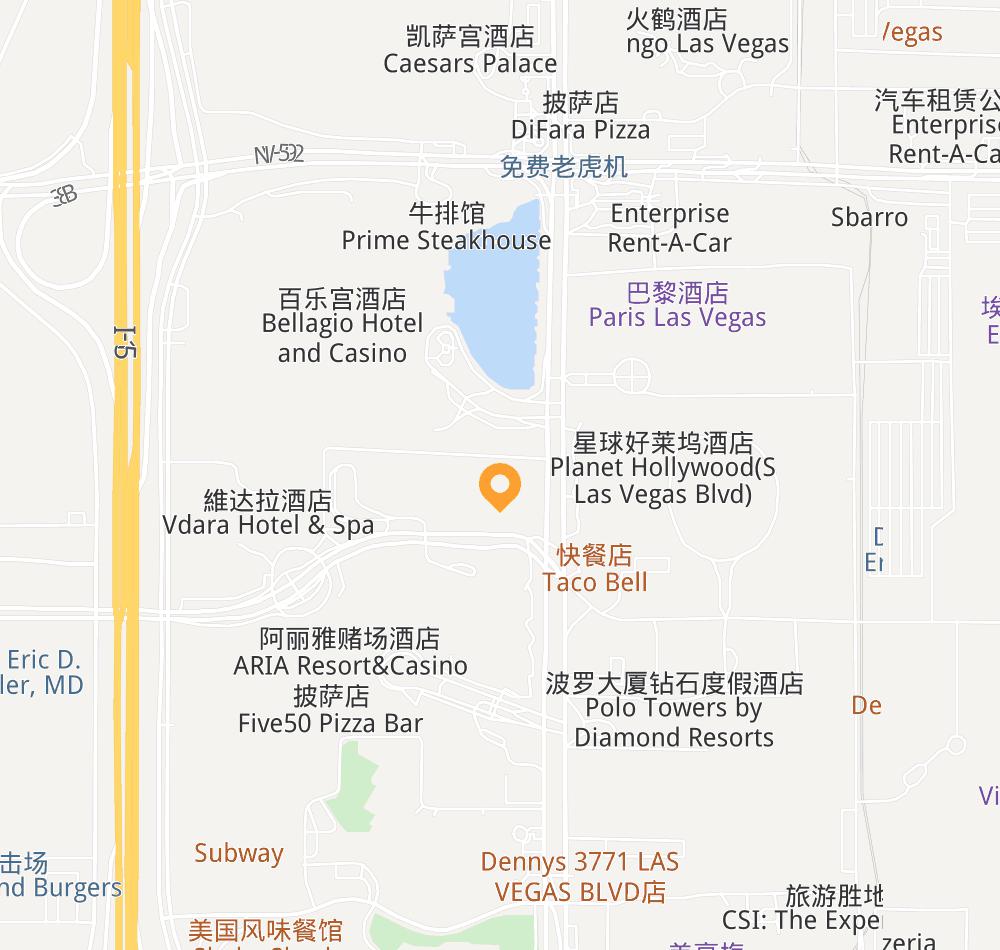This screenshot has width=1000, height=950.
Task: Select the Vdara Hotel & Spa map label
Action: point(268,513)
